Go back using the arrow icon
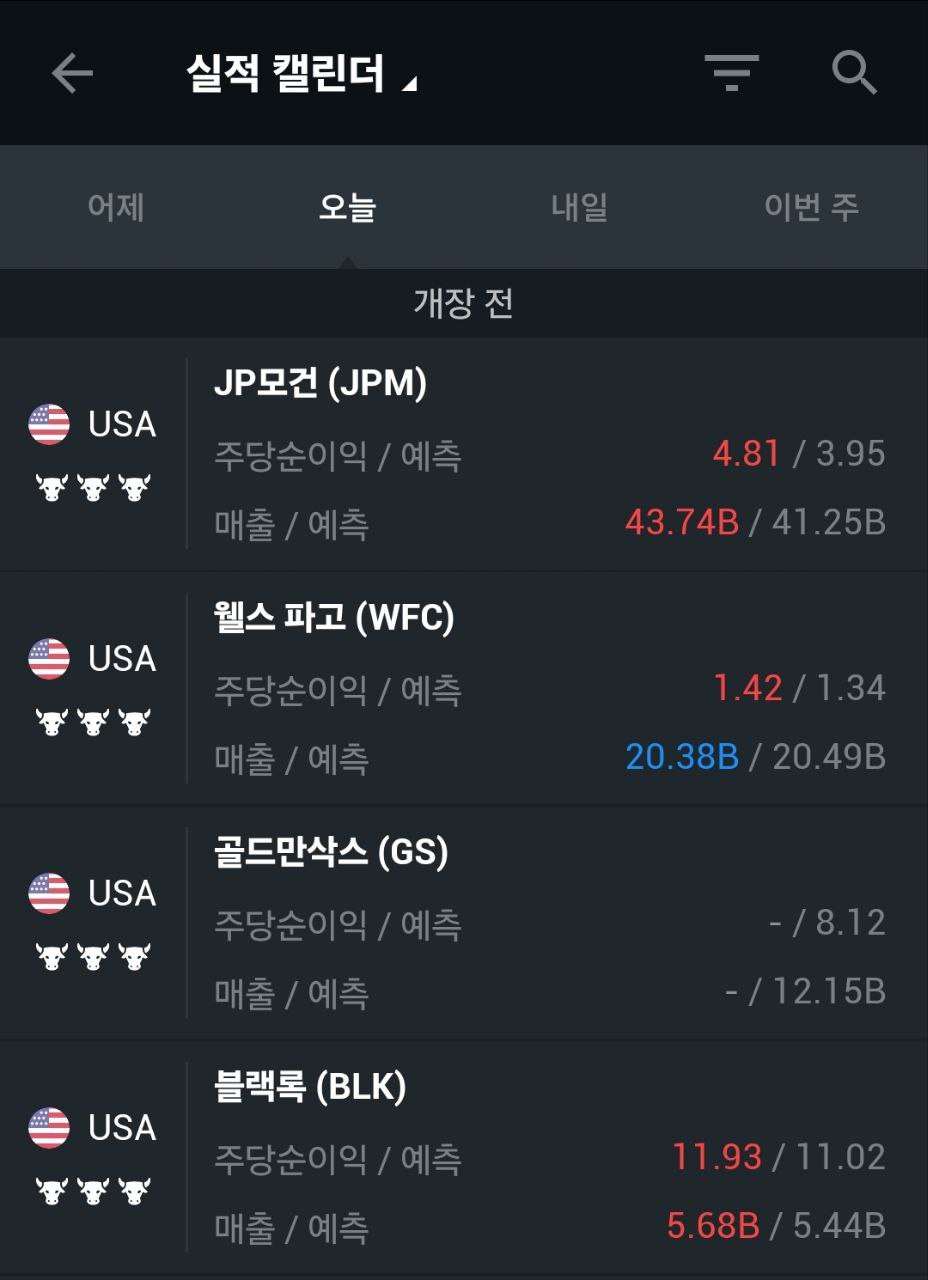Screen dimensions: 928x1280 pyautogui.click(x=72, y=73)
